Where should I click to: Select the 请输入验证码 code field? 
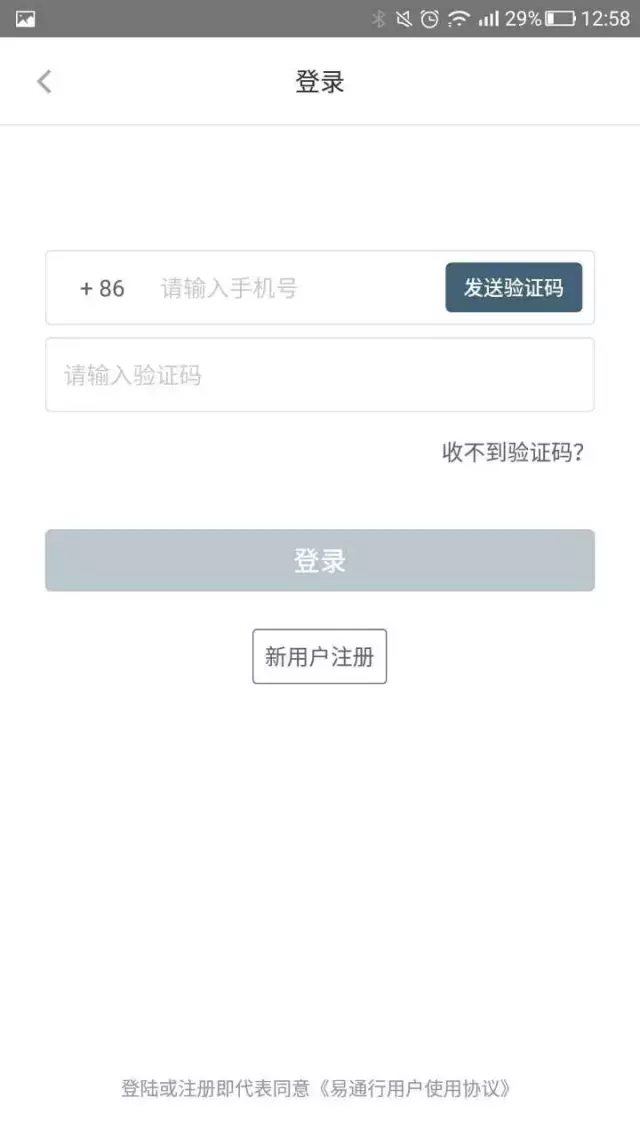[320, 375]
